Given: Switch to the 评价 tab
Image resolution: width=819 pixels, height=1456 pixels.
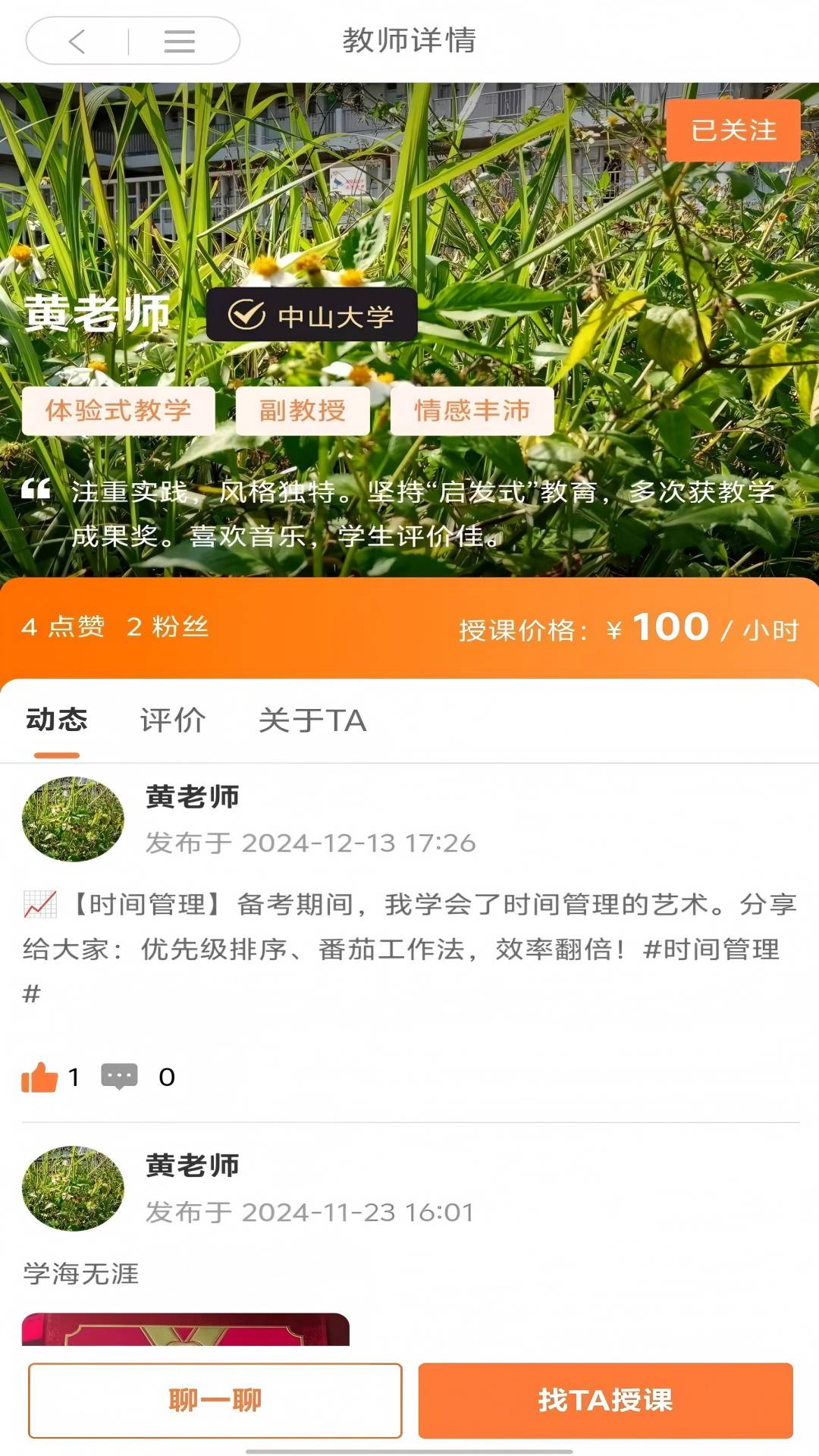Looking at the screenshot, I should coord(172,720).
